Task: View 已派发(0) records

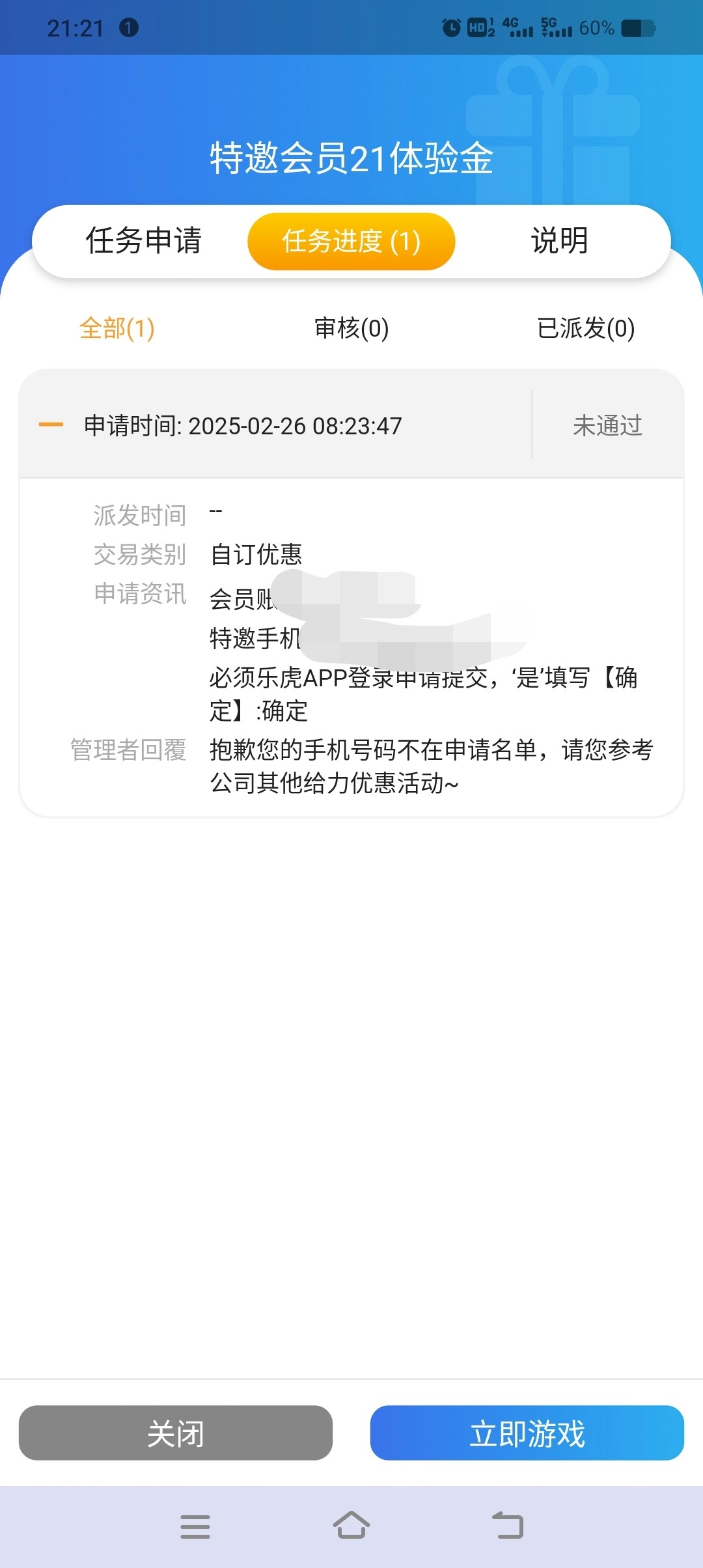Action: click(585, 328)
